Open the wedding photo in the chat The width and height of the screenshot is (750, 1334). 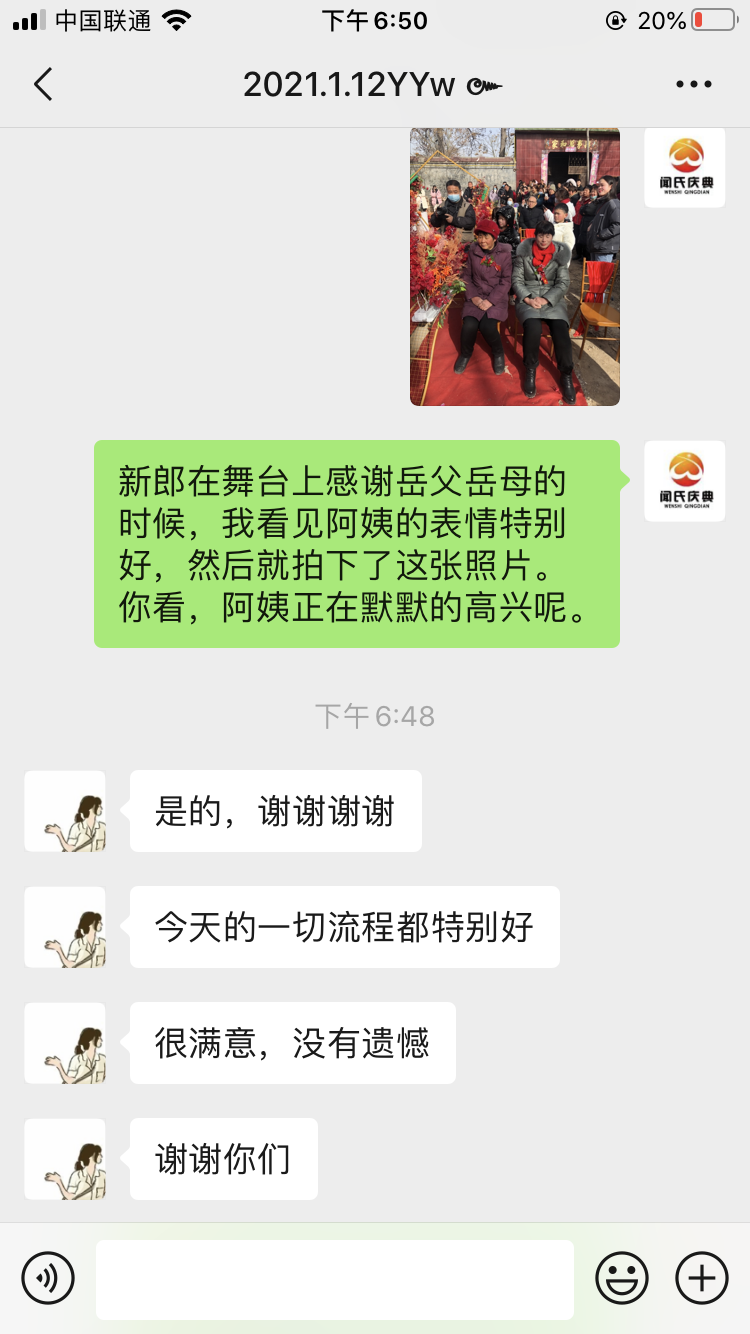click(x=515, y=266)
